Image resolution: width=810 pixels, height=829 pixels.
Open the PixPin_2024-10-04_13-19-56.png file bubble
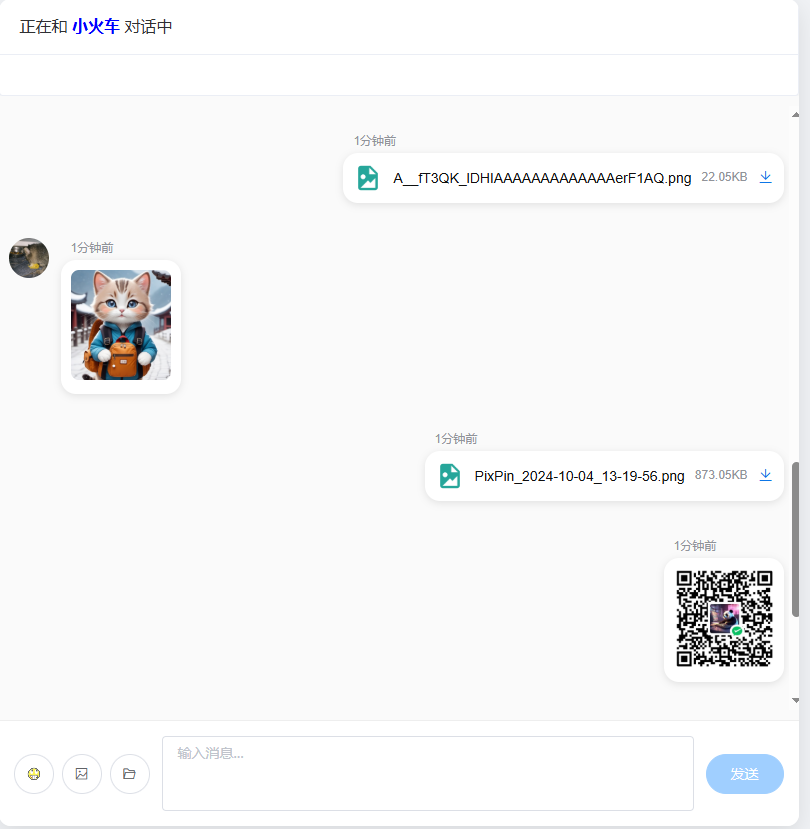click(x=579, y=476)
